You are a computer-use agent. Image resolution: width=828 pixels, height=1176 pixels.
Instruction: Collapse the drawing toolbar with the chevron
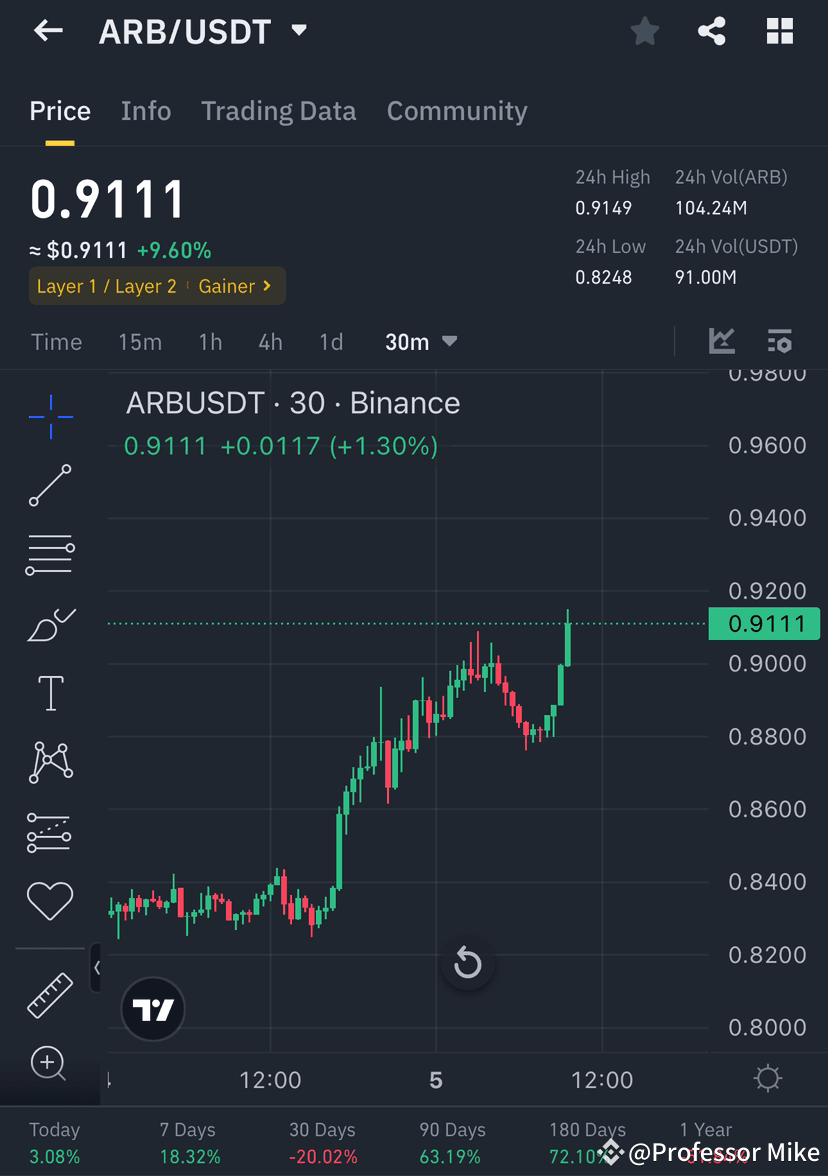click(x=96, y=968)
